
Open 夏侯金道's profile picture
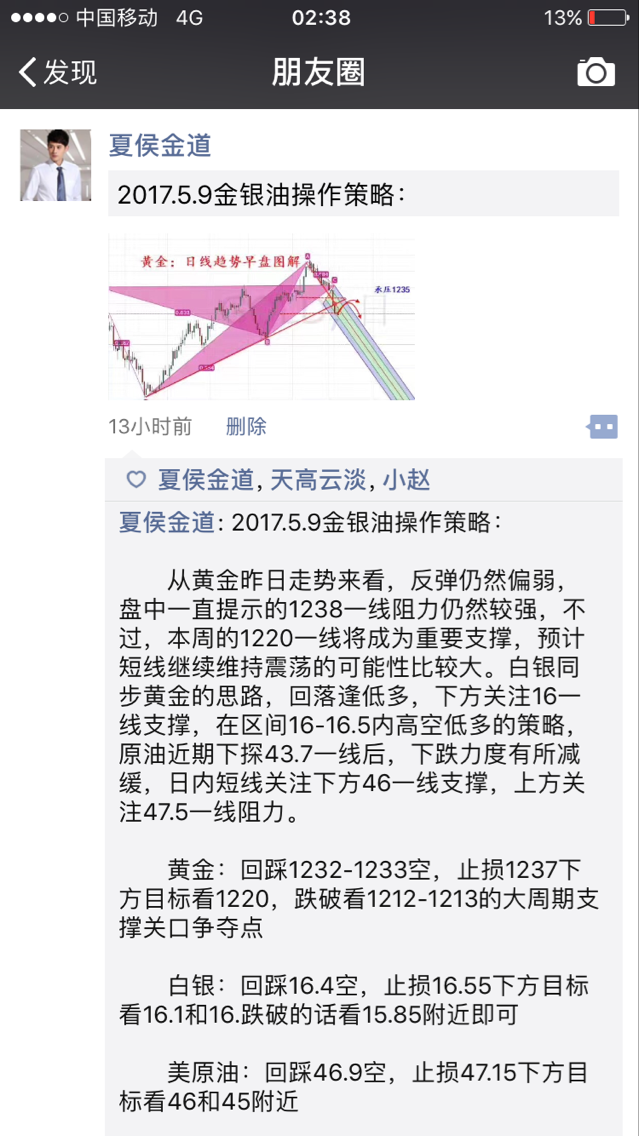click(x=56, y=165)
